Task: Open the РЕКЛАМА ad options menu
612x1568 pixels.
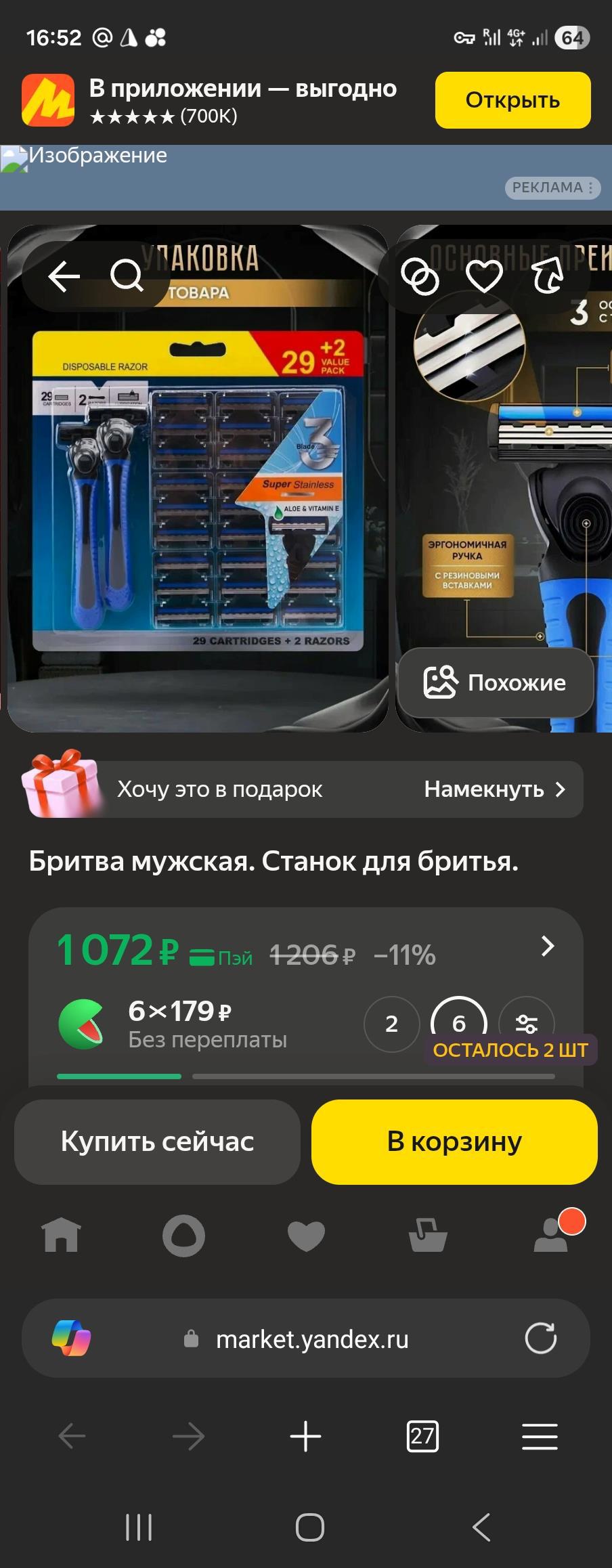Action: click(x=552, y=188)
